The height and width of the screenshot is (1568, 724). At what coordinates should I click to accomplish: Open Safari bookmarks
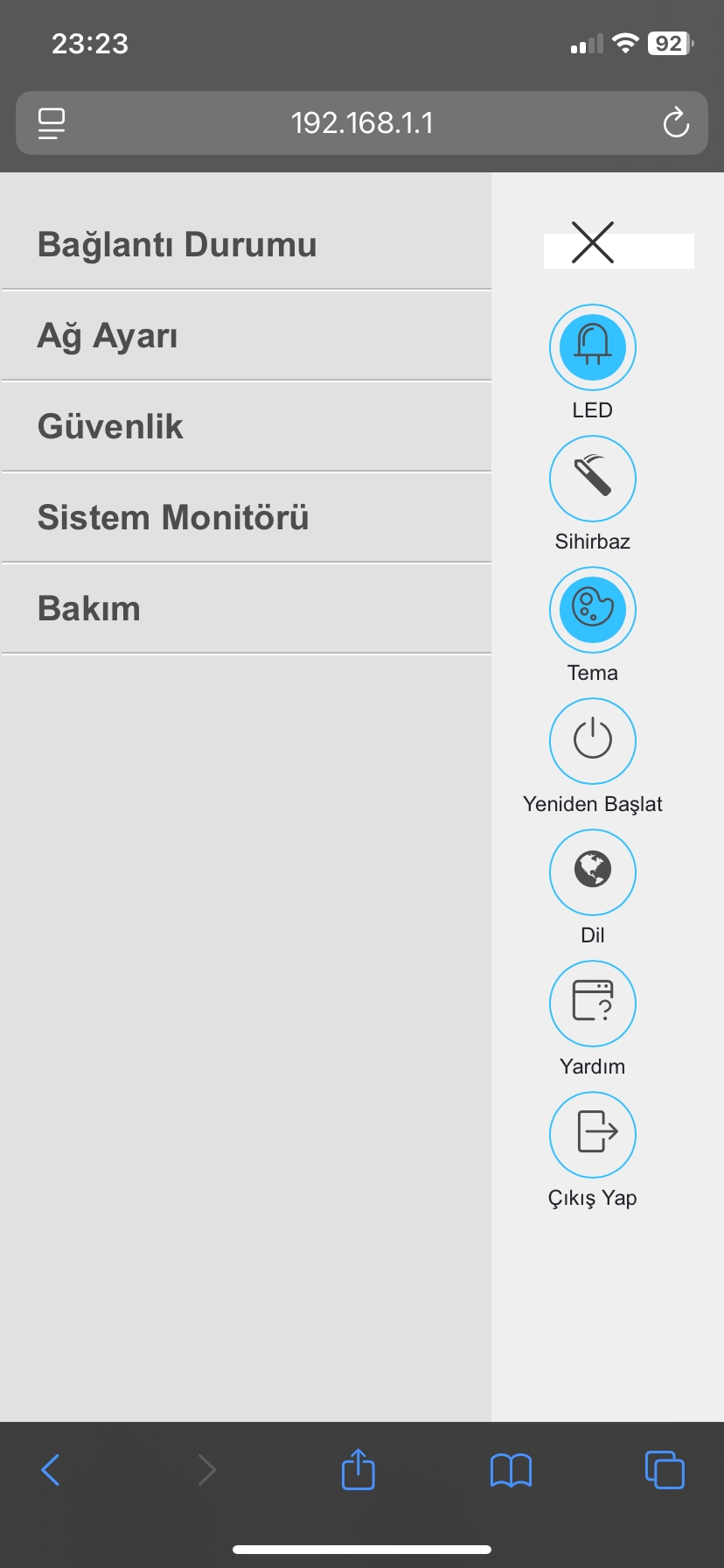point(512,1470)
